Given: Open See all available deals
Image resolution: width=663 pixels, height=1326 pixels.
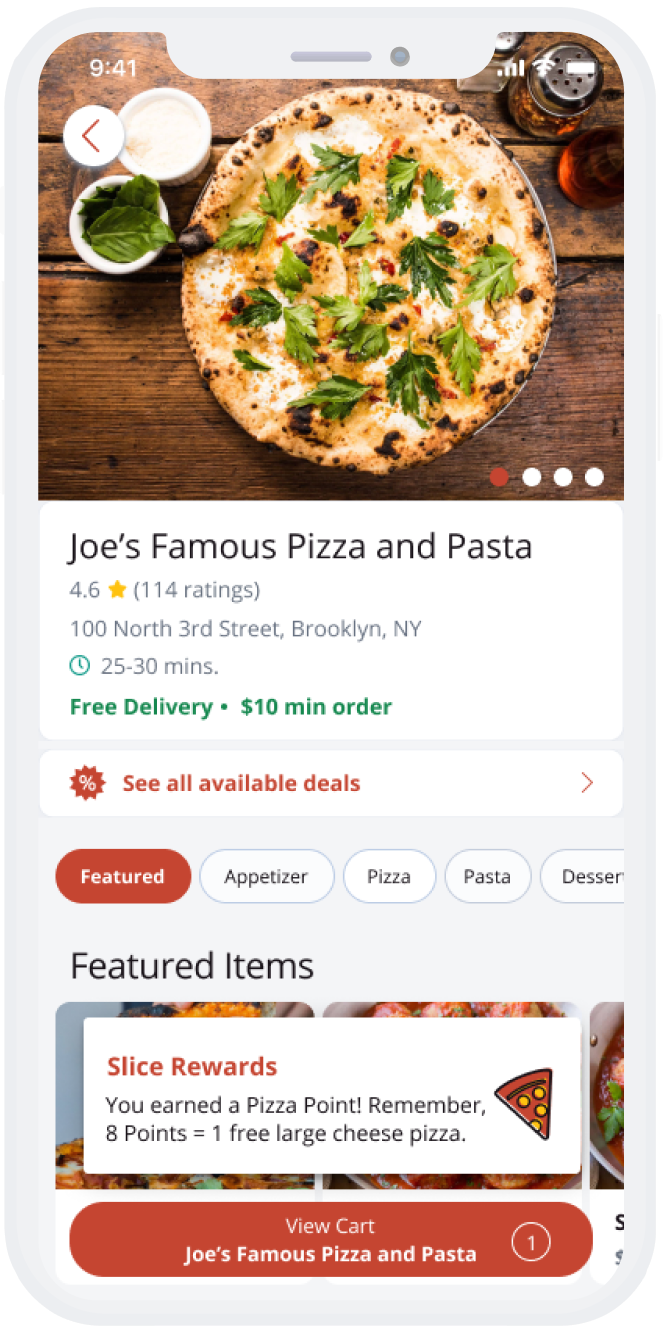Looking at the screenshot, I should (x=330, y=783).
